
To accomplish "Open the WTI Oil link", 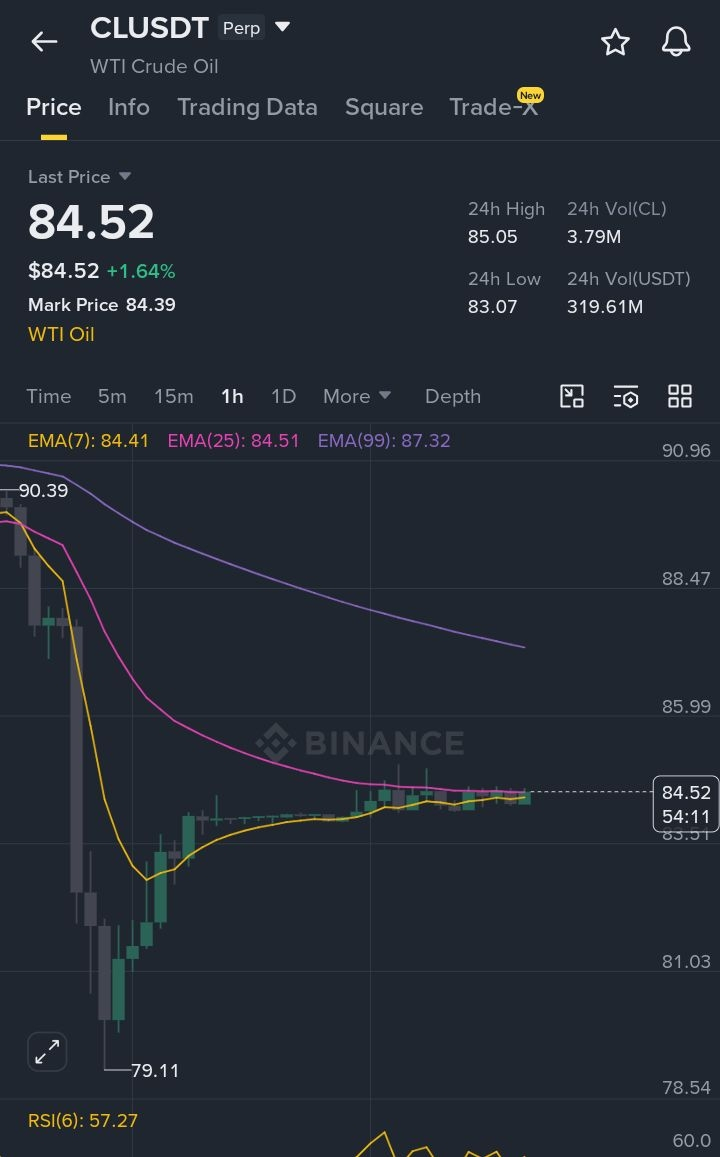I will click(61, 334).
